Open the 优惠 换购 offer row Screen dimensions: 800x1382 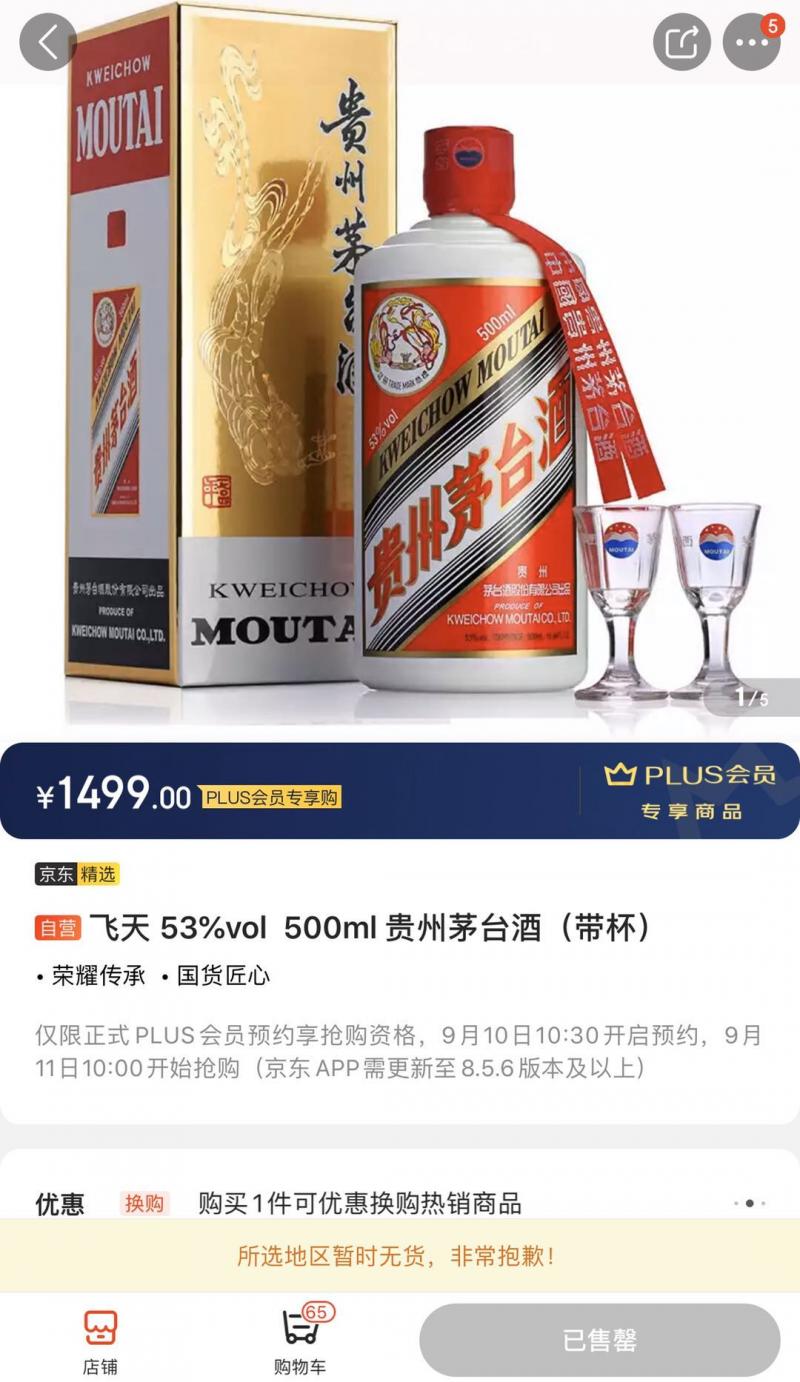(400, 1203)
